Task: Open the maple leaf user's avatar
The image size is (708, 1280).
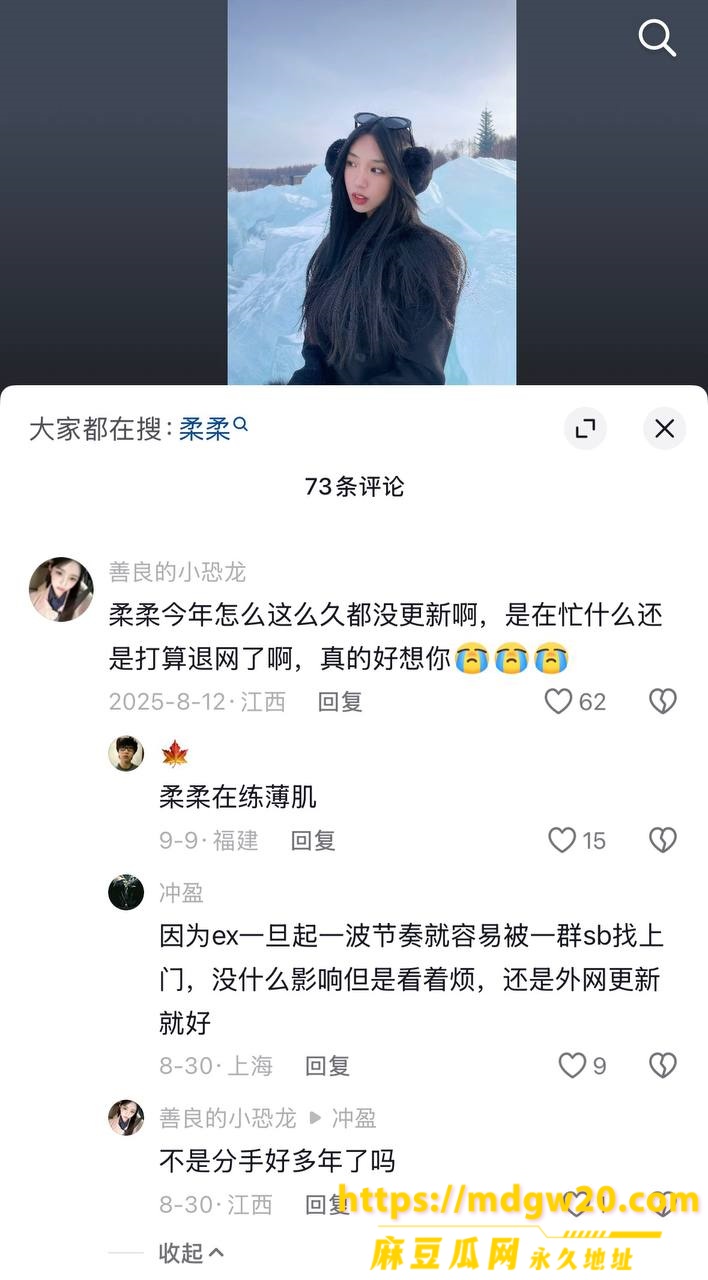Action: [126, 753]
